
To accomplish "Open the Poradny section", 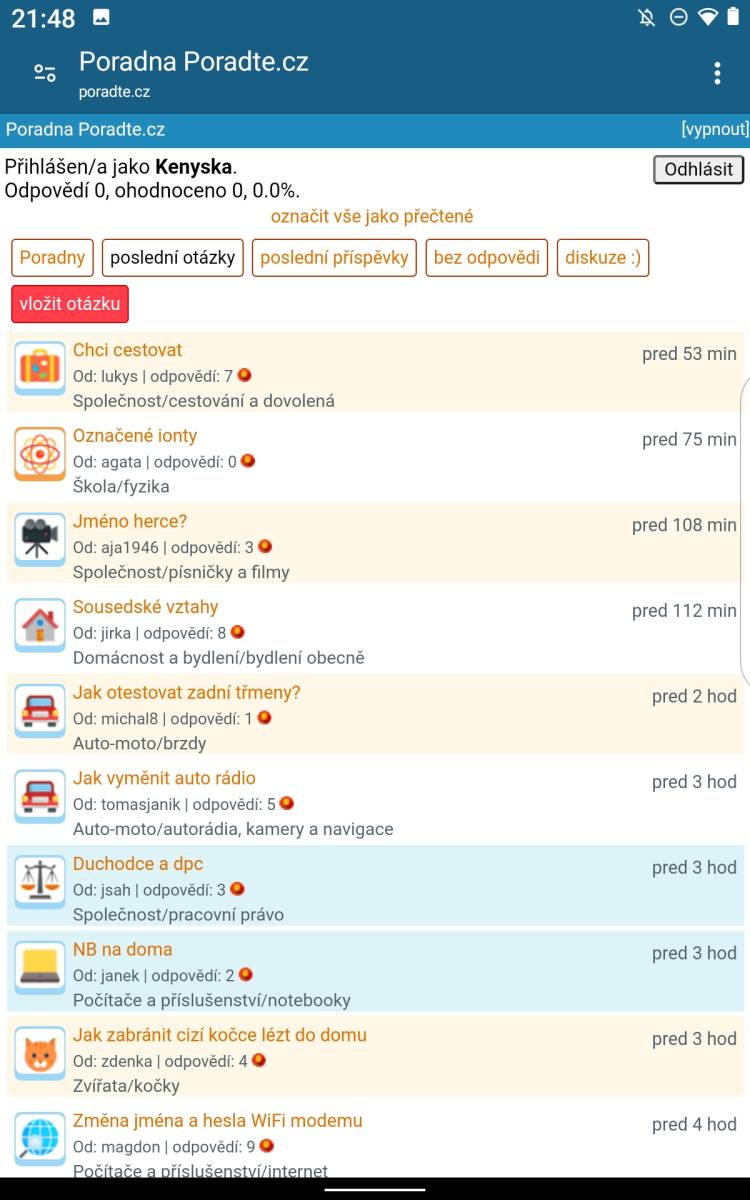I will (x=52, y=257).
